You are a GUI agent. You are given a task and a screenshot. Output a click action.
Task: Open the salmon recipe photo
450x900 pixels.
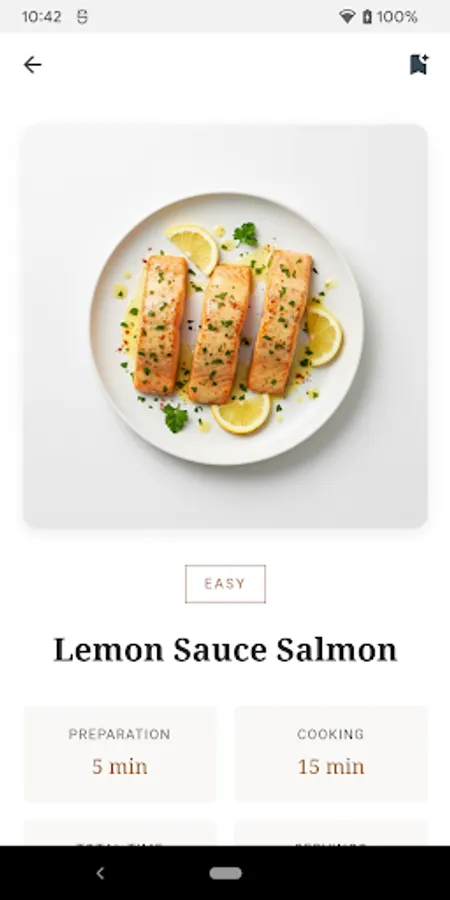point(225,326)
